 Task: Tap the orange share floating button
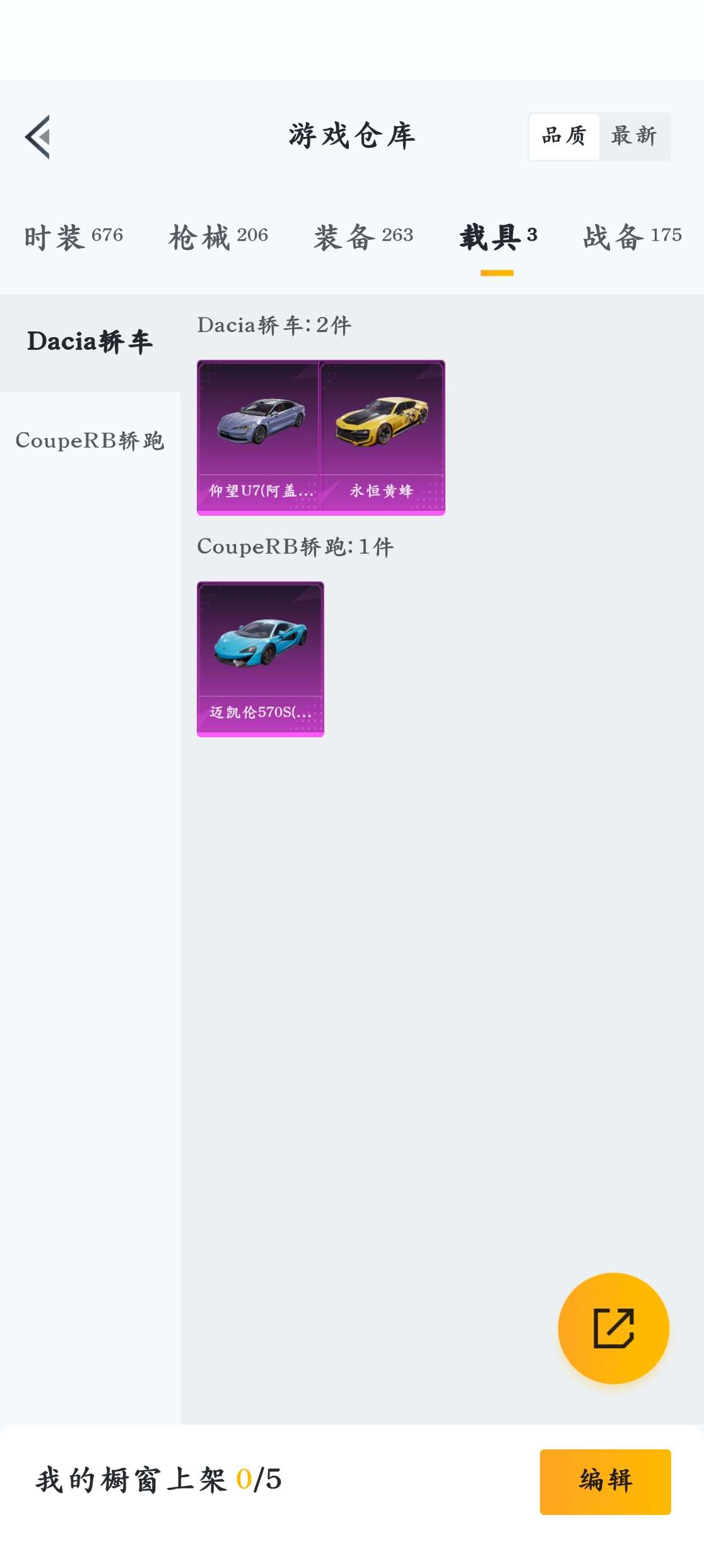(613, 1328)
